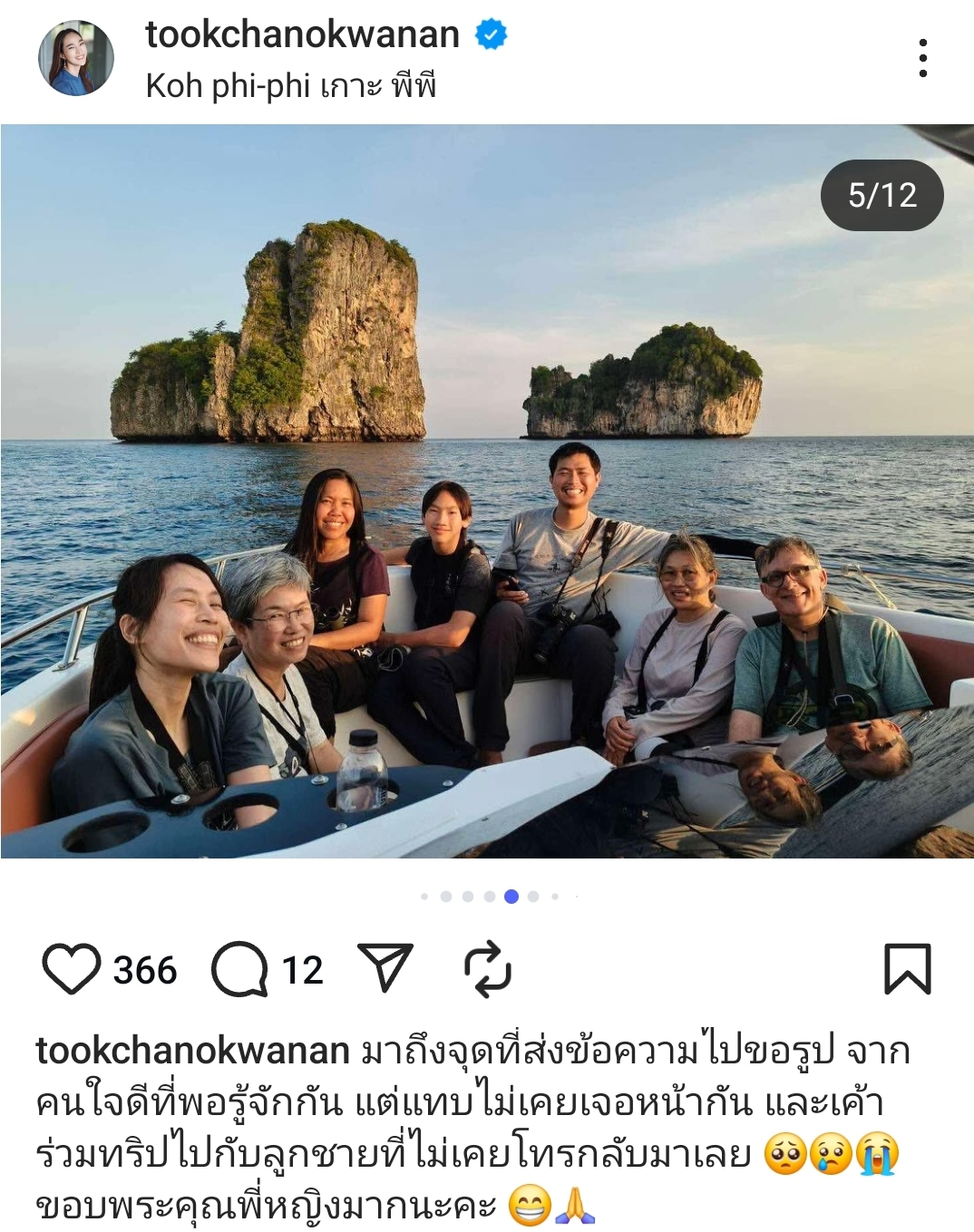This screenshot has height=1232, width=974.
Task: Open the post's three-dot overflow menu
Action: pos(922,58)
